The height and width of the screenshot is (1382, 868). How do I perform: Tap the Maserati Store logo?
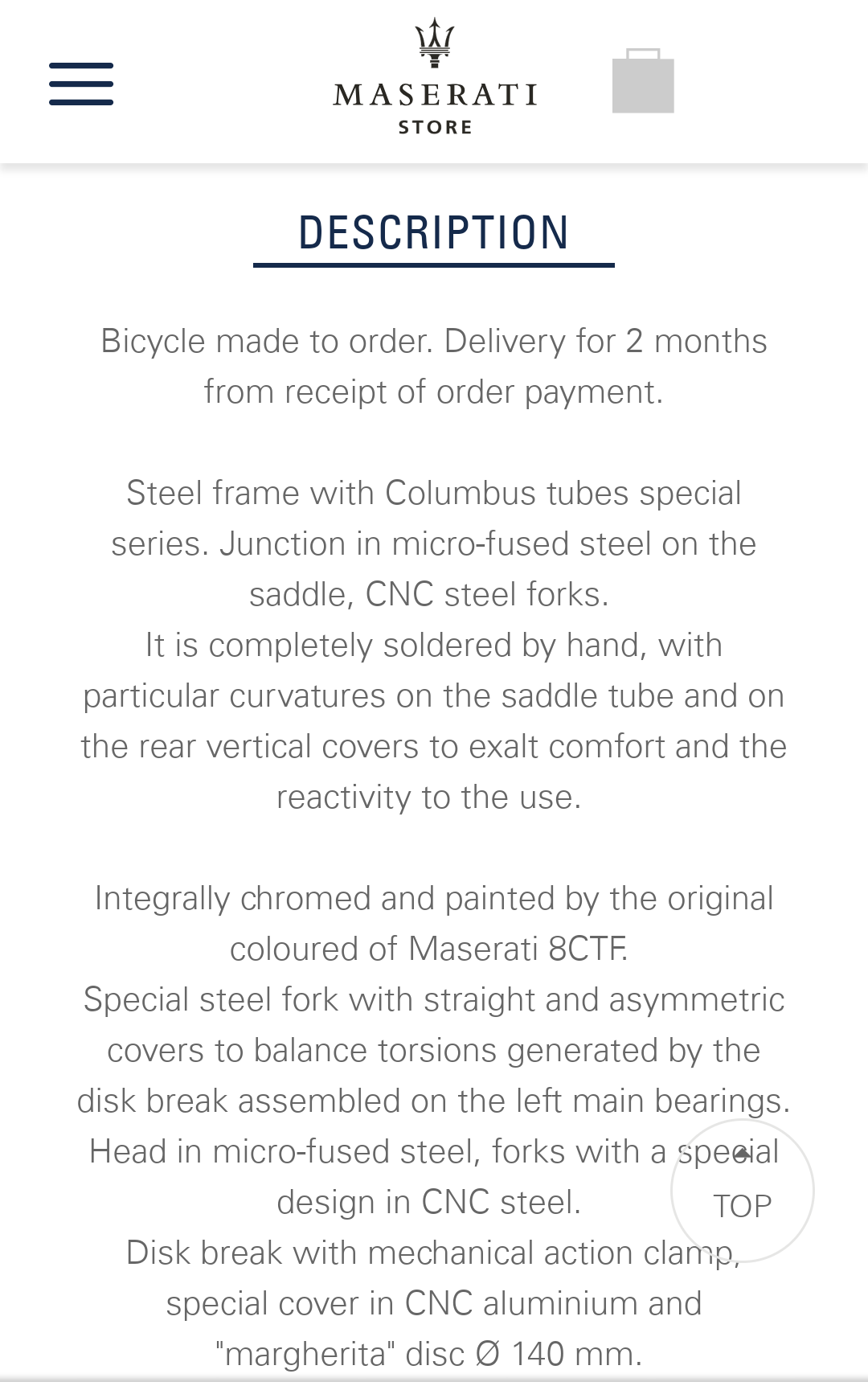click(x=435, y=79)
